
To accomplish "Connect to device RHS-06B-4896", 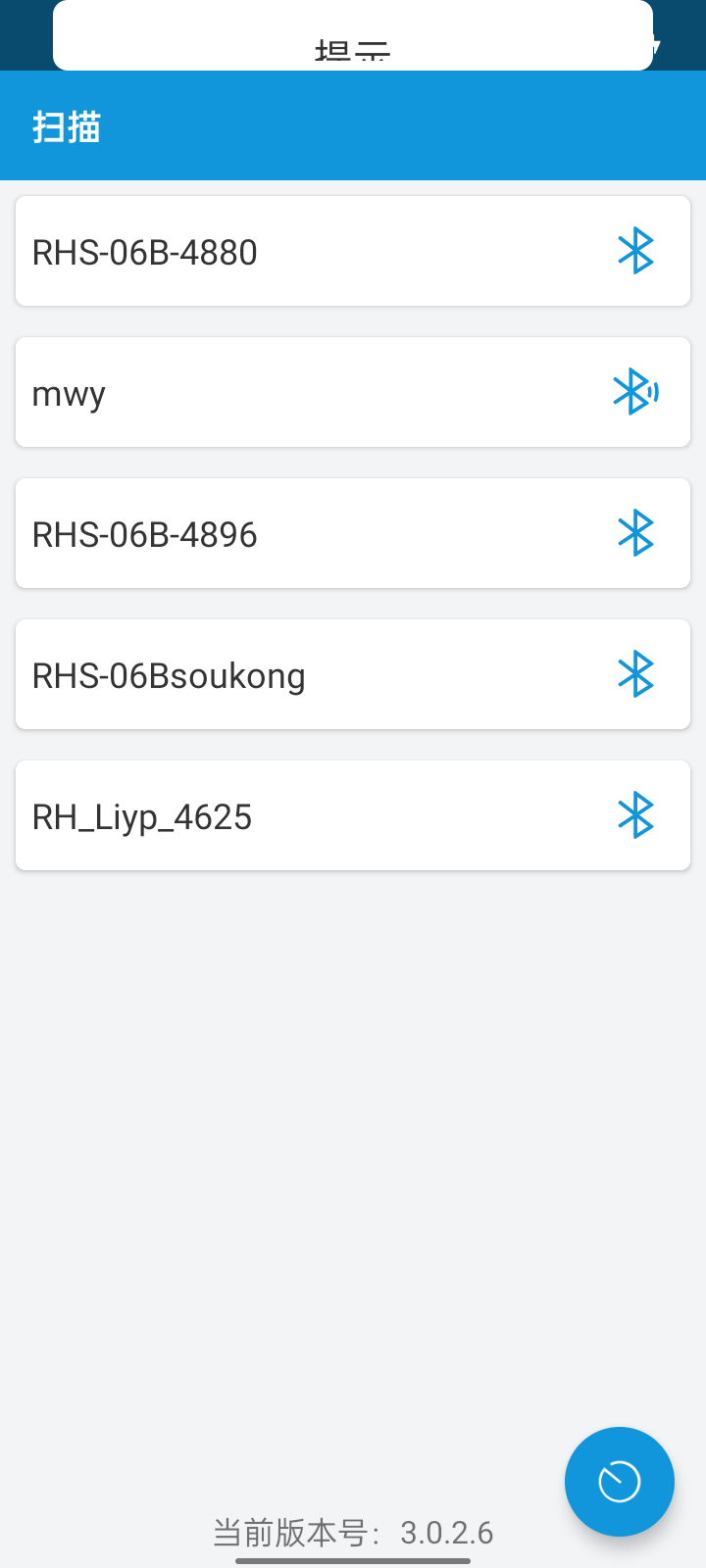I will (353, 532).
